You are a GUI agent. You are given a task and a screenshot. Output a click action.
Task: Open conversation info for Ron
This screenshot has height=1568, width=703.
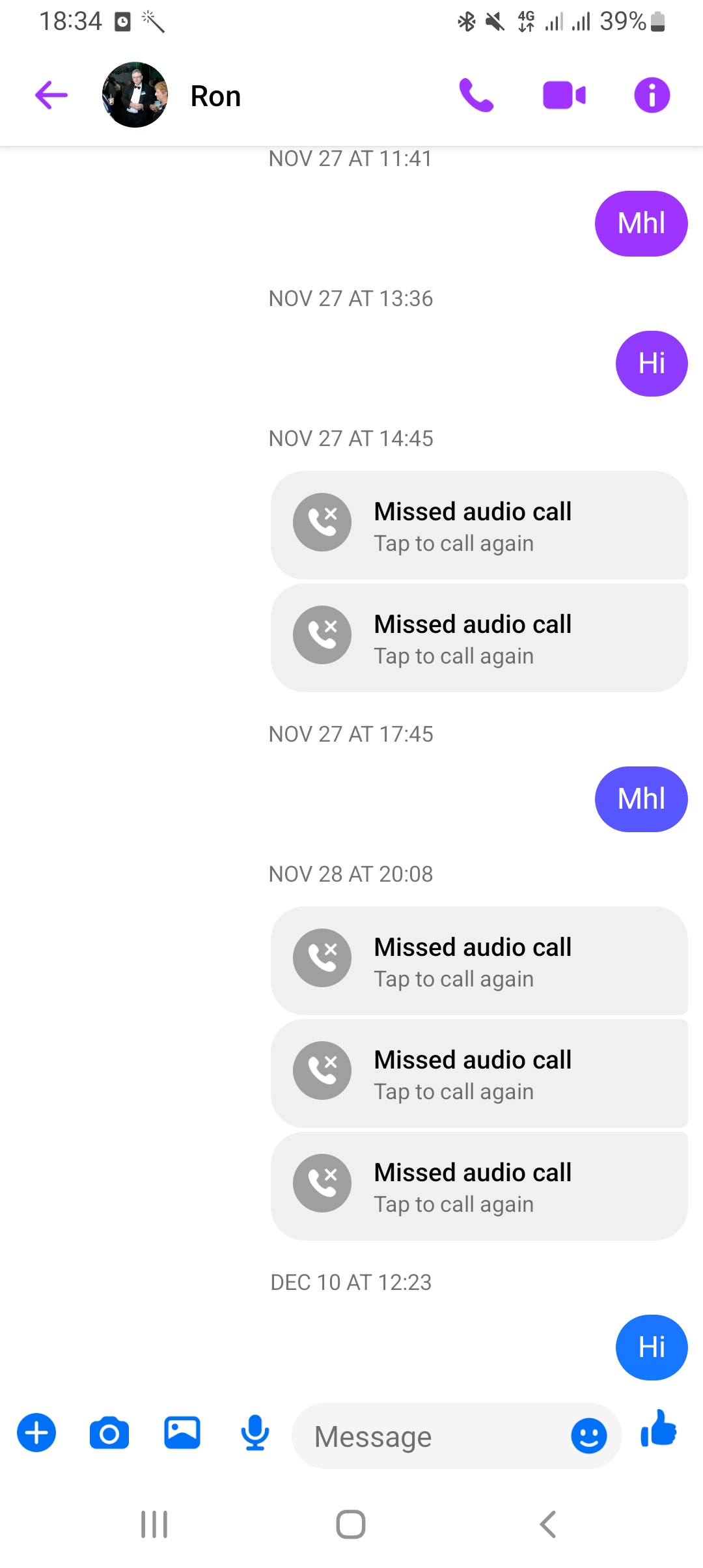pyautogui.click(x=652, y=96)
